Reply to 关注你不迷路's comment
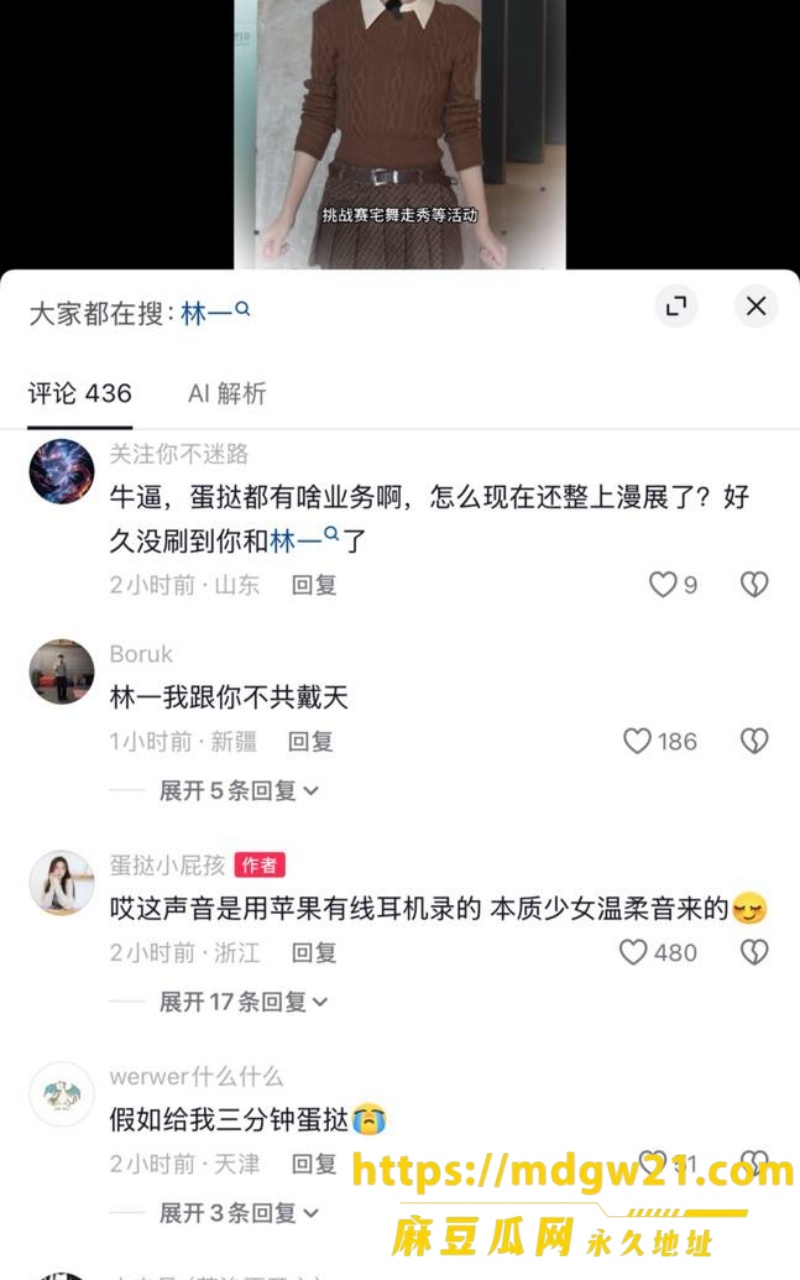The image size is (800, 1280). 314,585
